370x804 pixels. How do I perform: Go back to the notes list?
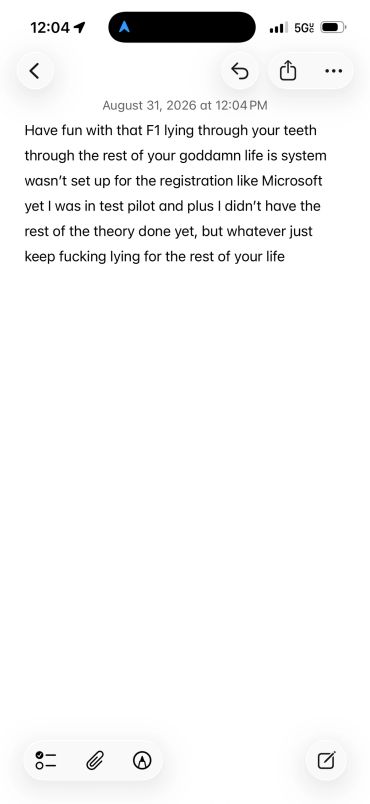(x=35, y=71)
